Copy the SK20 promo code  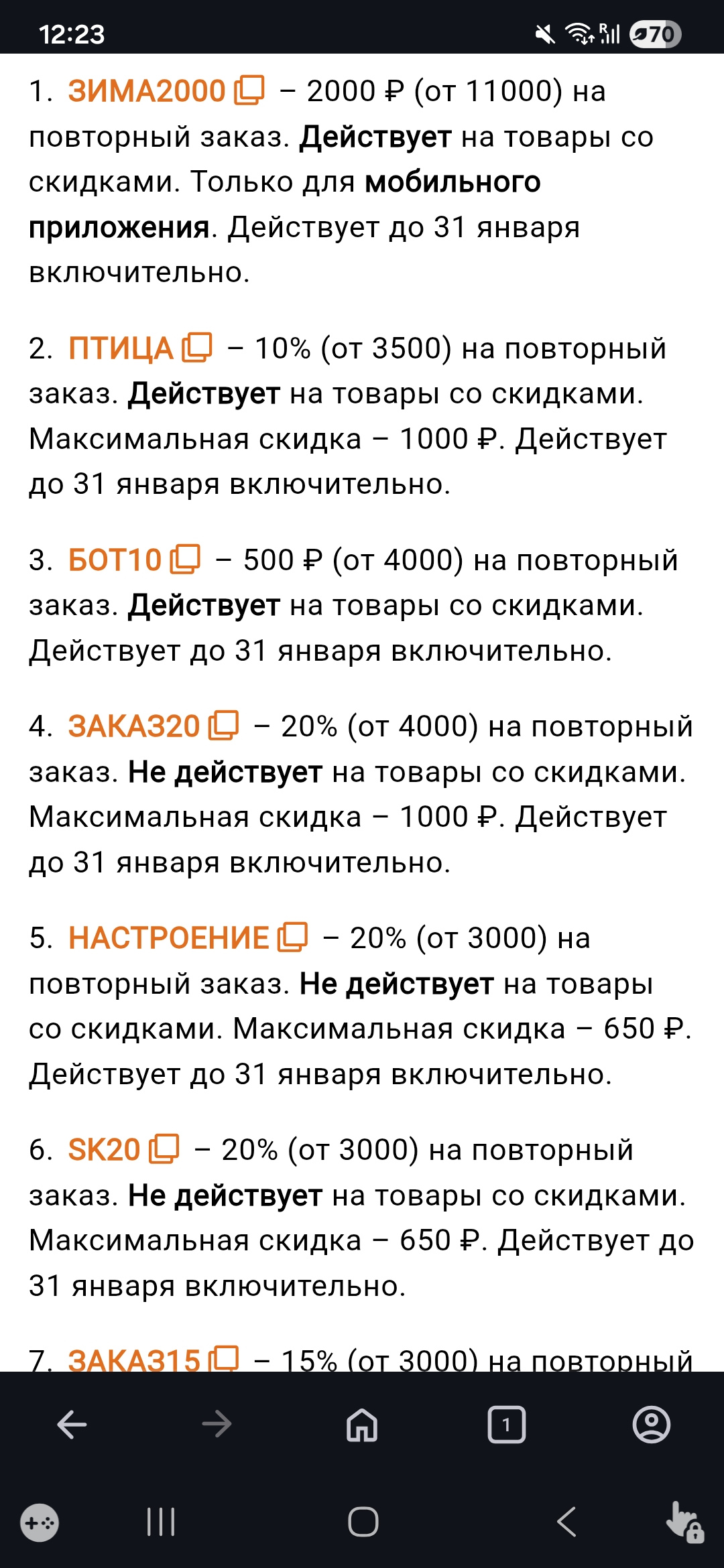tap(164, 1149)
